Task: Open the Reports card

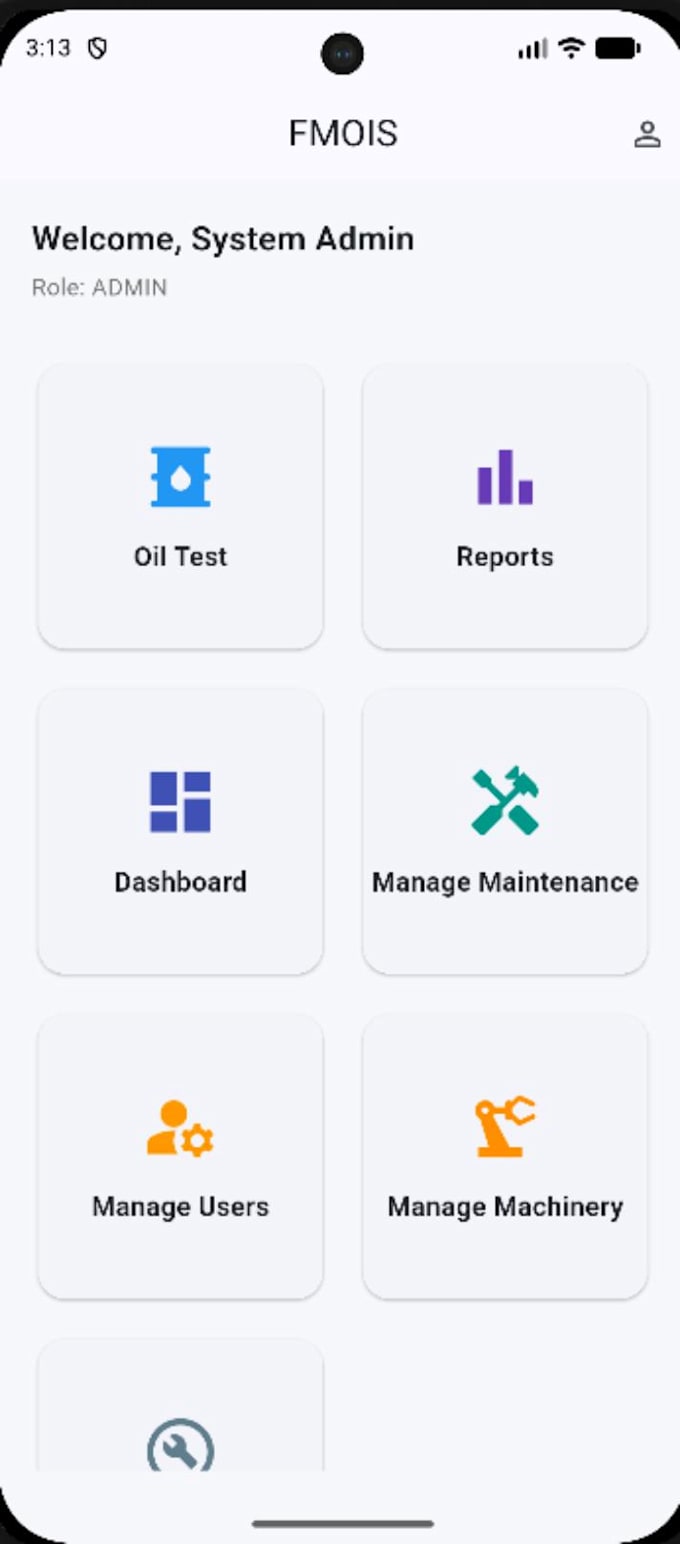Action: click(505, 506)
